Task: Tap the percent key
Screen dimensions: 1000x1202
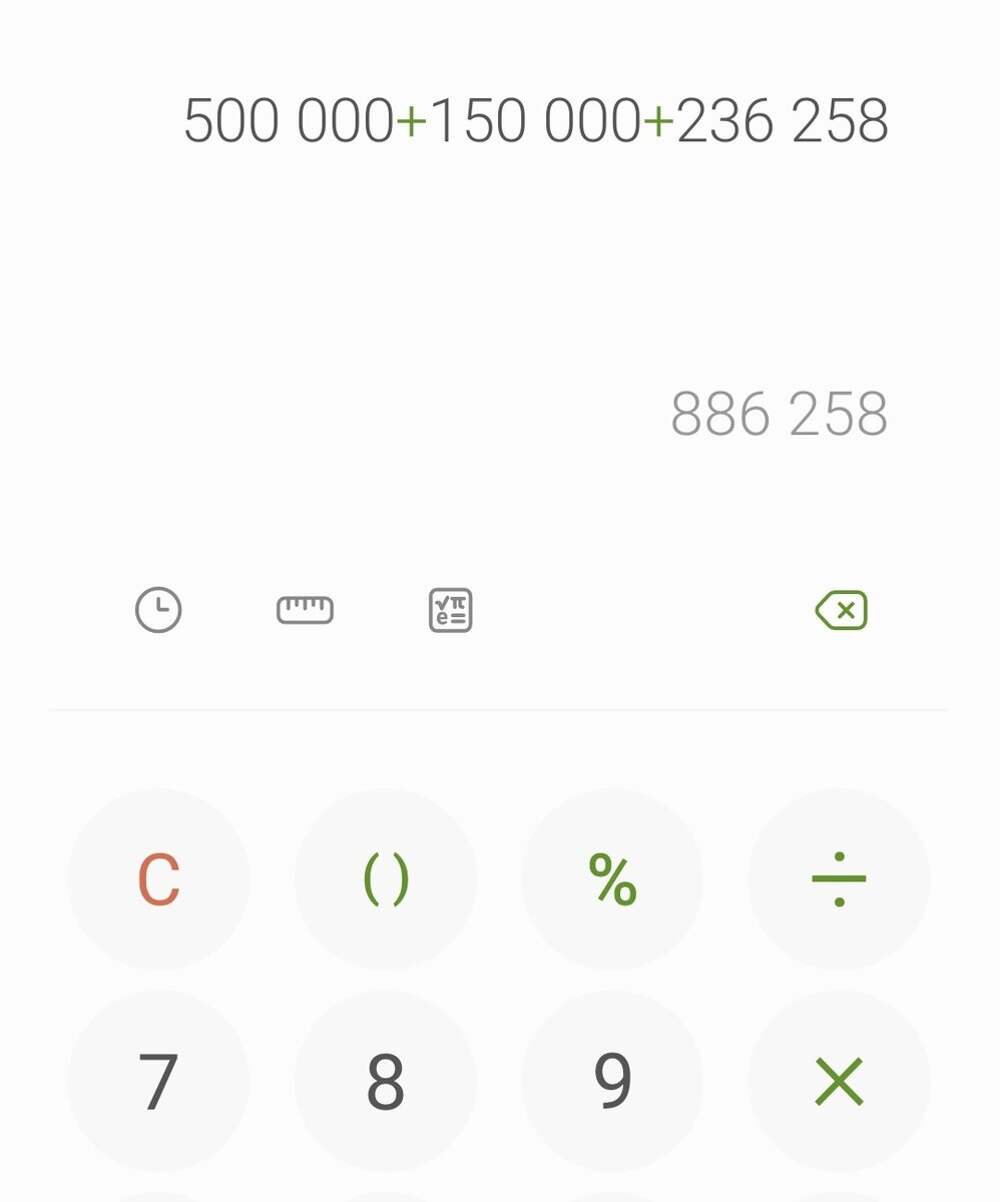Action: click(x=612, y=880)
